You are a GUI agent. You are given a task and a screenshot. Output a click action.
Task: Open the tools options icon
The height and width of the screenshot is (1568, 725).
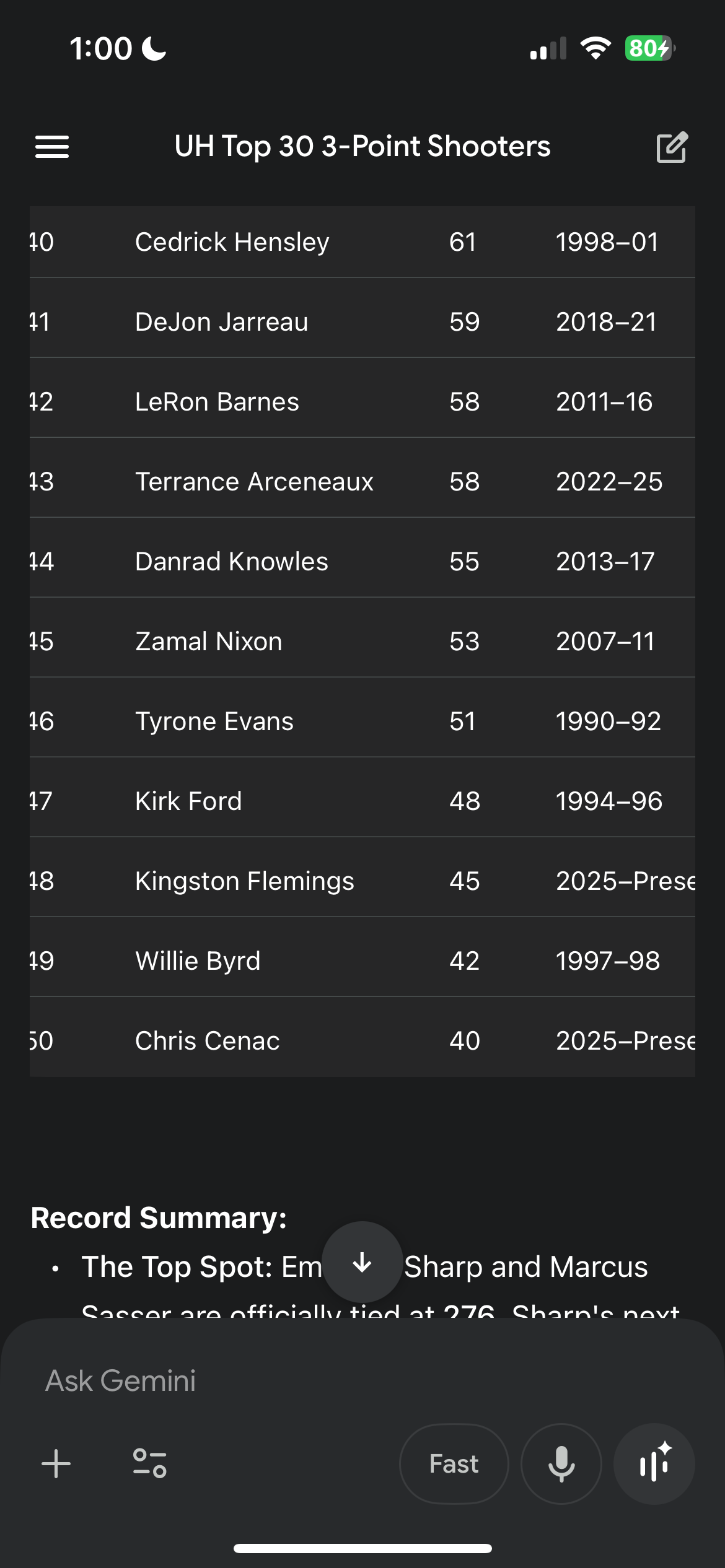[x=149, y=1464]
